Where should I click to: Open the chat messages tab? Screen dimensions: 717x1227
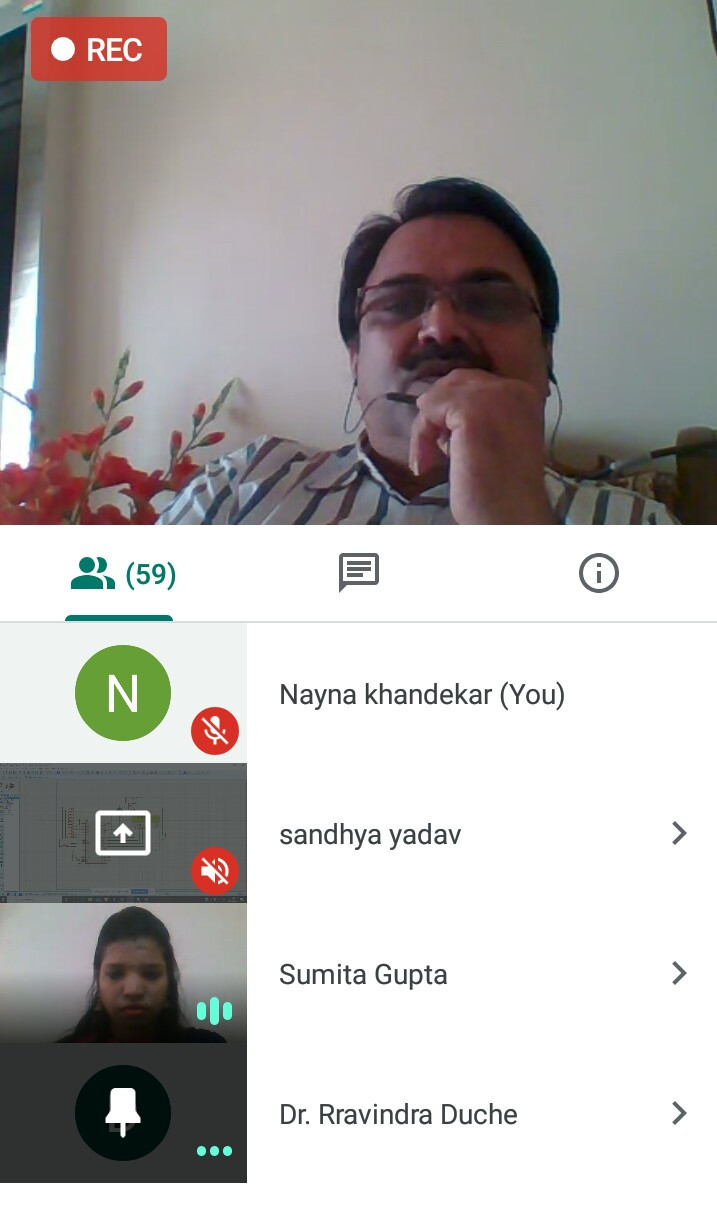(358, 574)
